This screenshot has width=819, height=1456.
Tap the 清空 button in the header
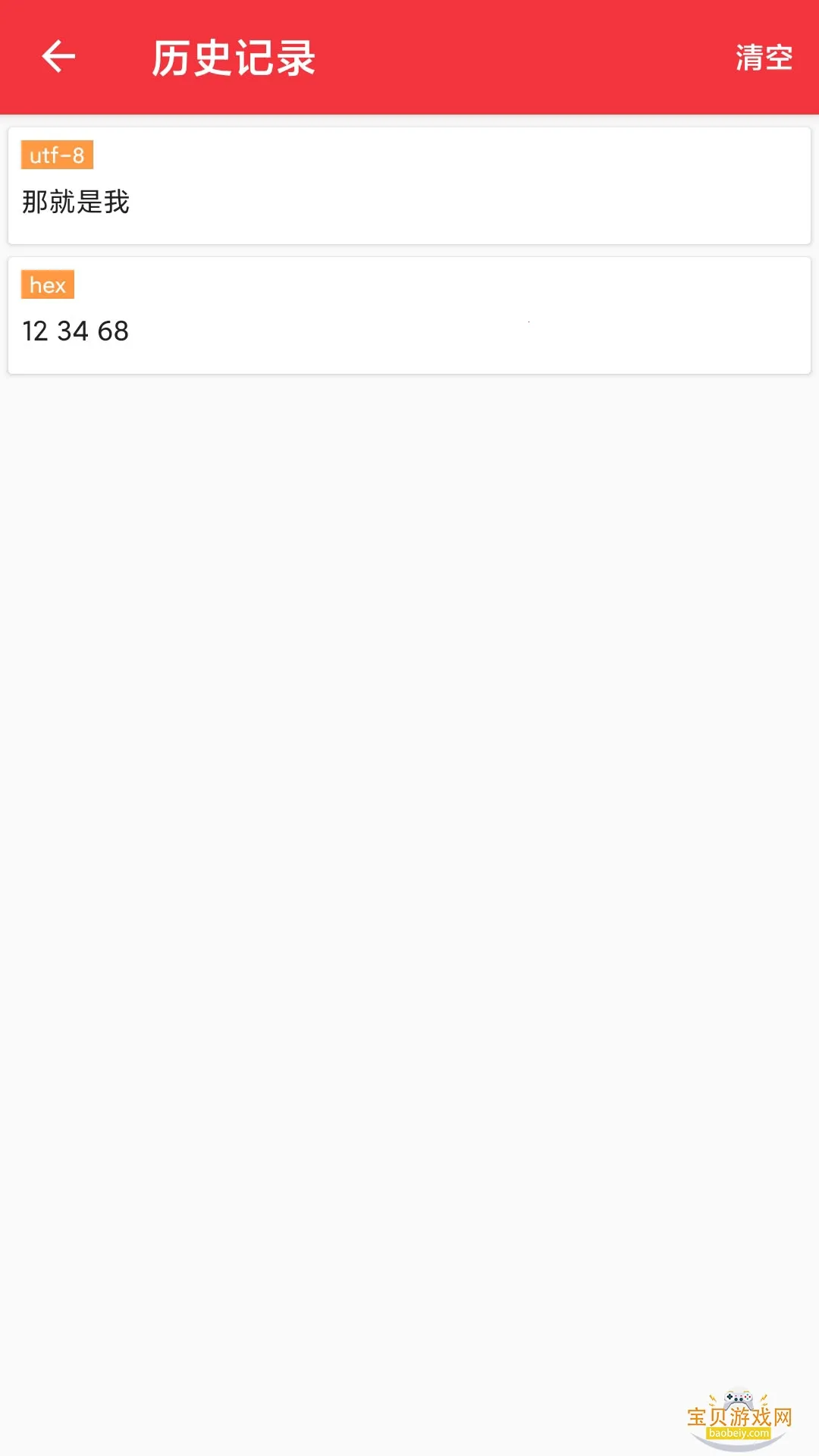coord(764,56)
